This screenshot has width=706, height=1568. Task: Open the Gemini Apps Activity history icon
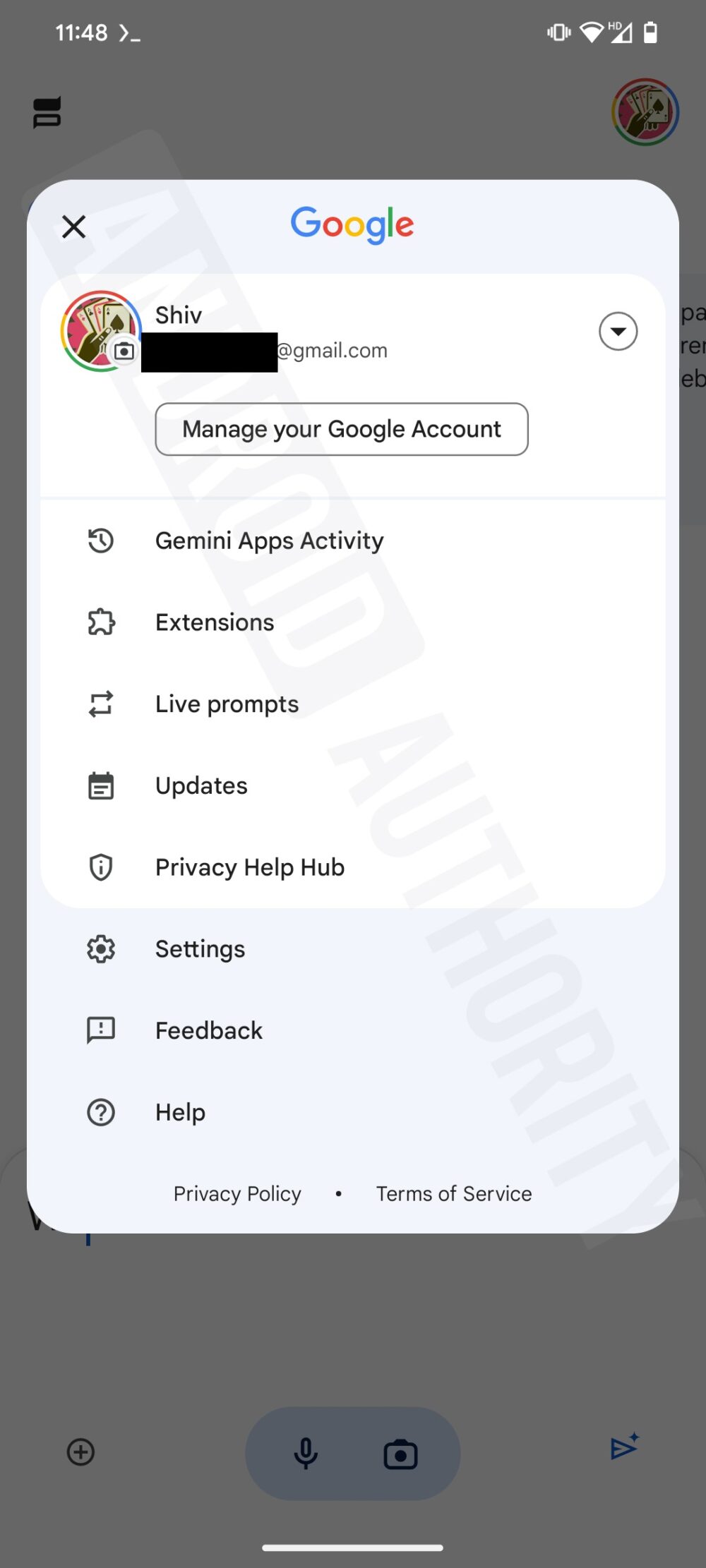[x=101, y=541]
